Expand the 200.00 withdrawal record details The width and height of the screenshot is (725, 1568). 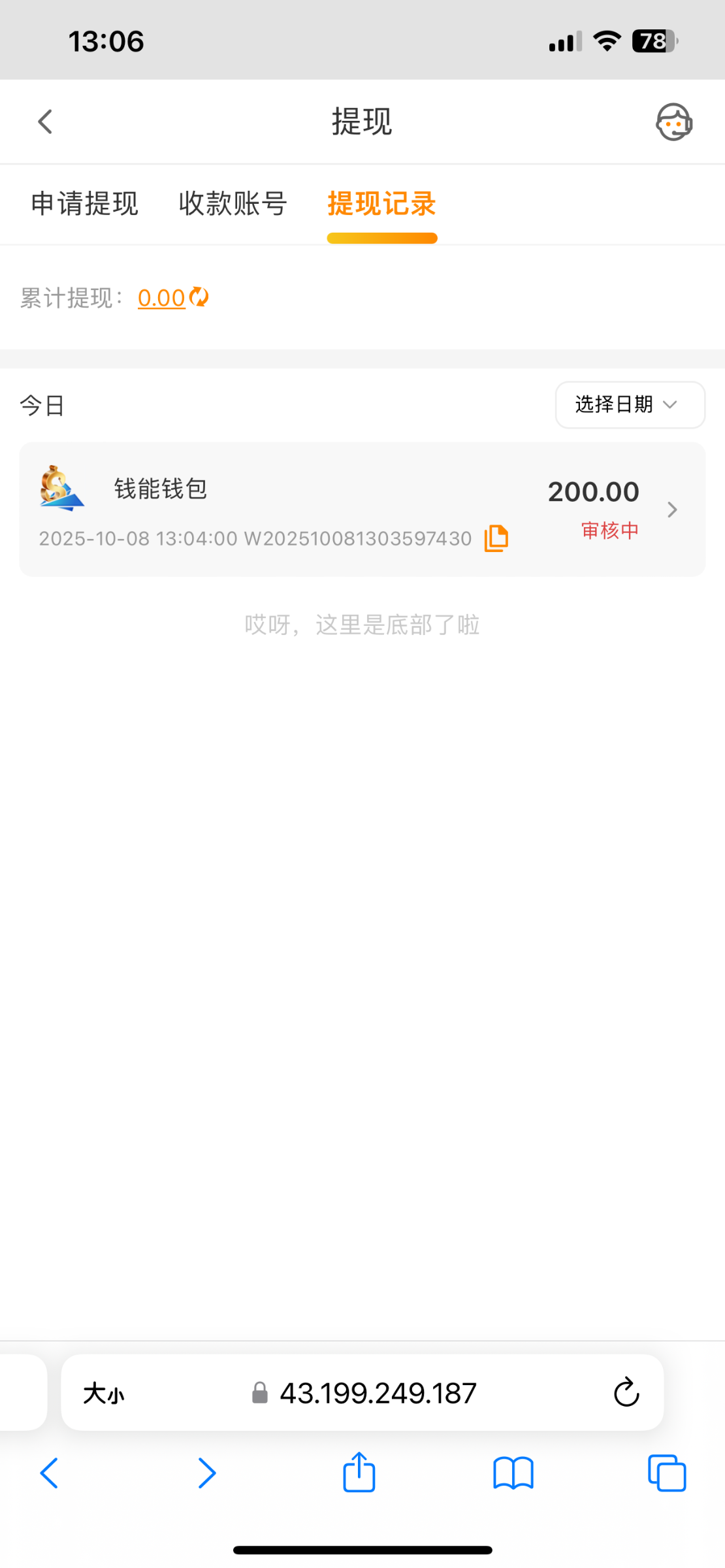pyautogui.click(x=672, y=510)
